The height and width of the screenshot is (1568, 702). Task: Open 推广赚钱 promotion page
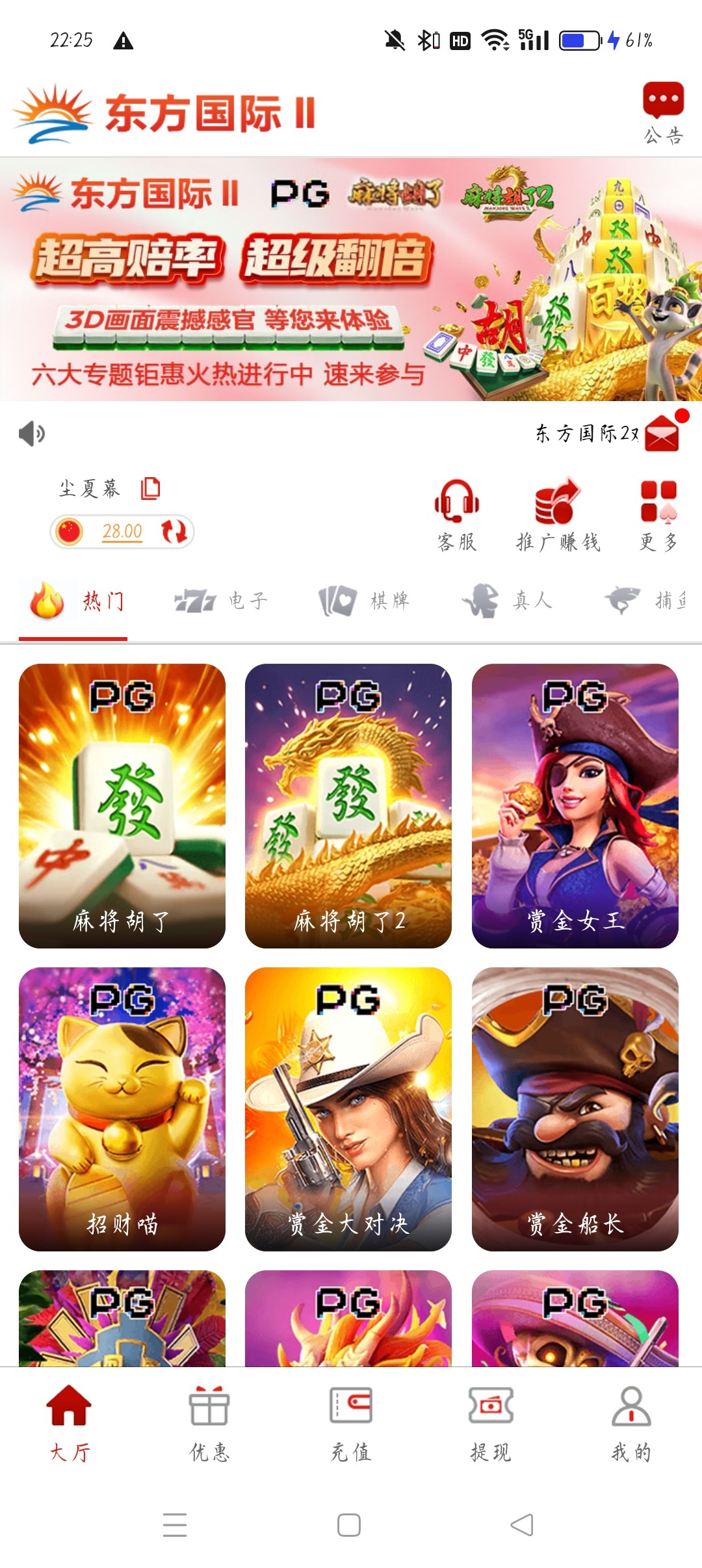[x=558, y=515]
